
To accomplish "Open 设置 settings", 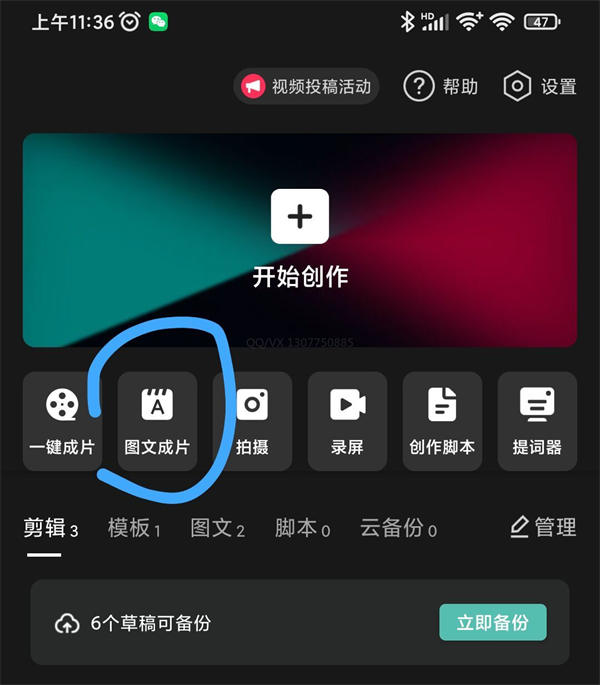I will (x=540, y=87).
